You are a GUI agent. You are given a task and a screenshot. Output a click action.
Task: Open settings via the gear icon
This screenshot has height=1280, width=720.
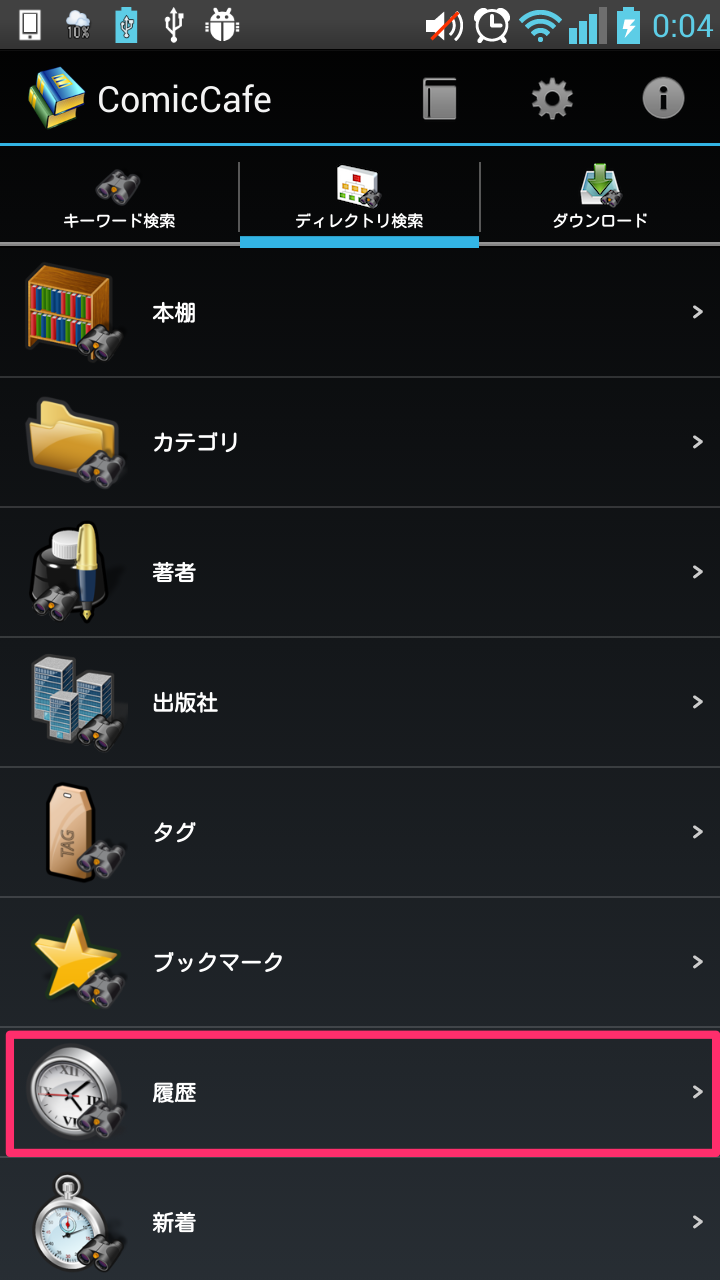[552, 99]
